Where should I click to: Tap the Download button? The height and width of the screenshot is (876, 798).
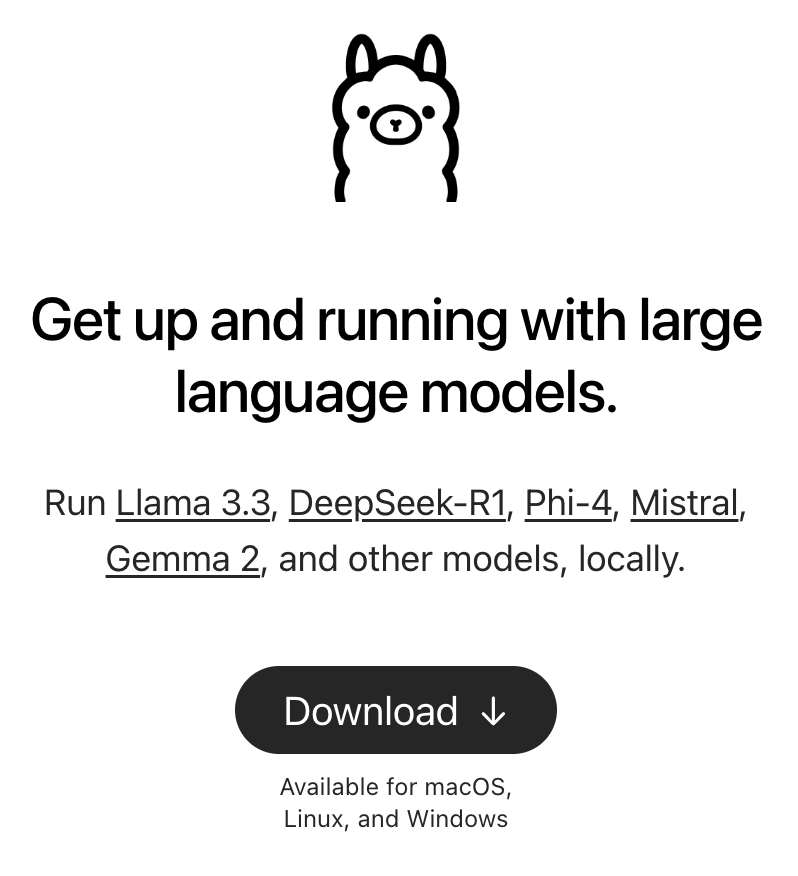(396, 711)
